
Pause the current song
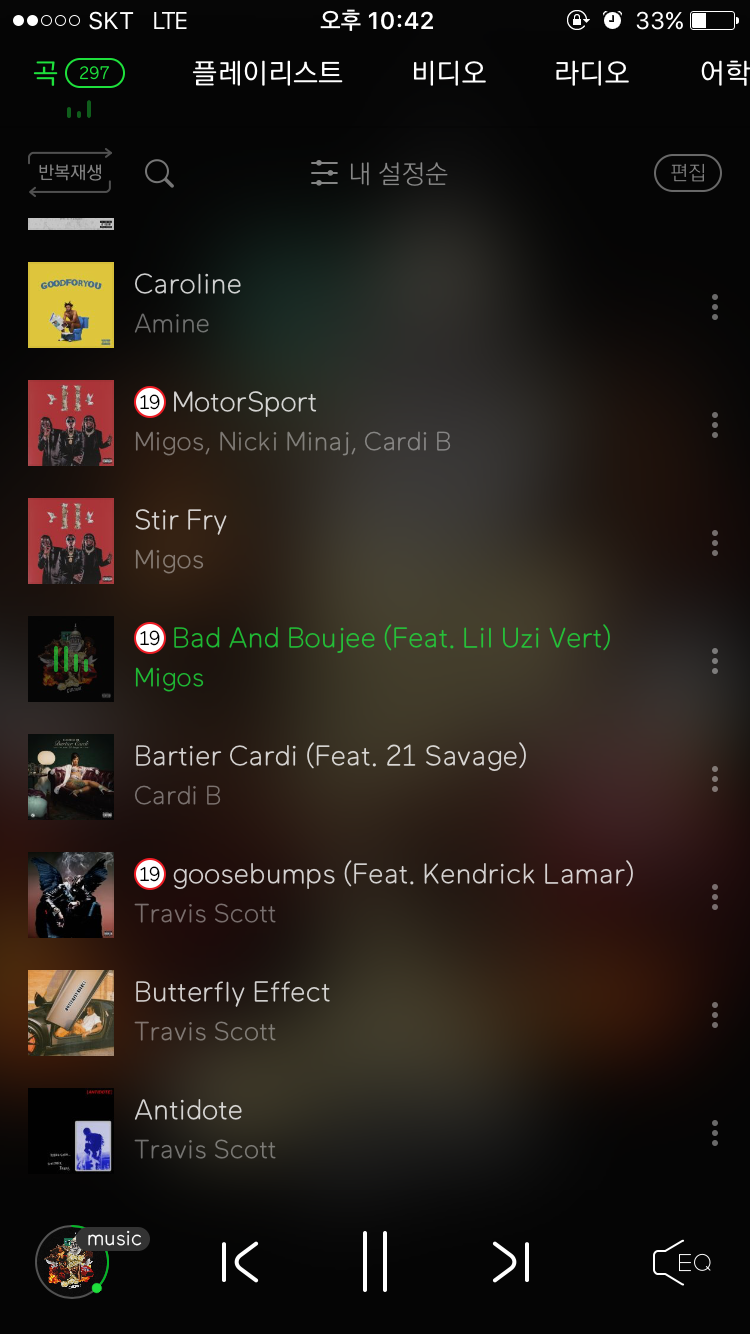(375, 1262)
